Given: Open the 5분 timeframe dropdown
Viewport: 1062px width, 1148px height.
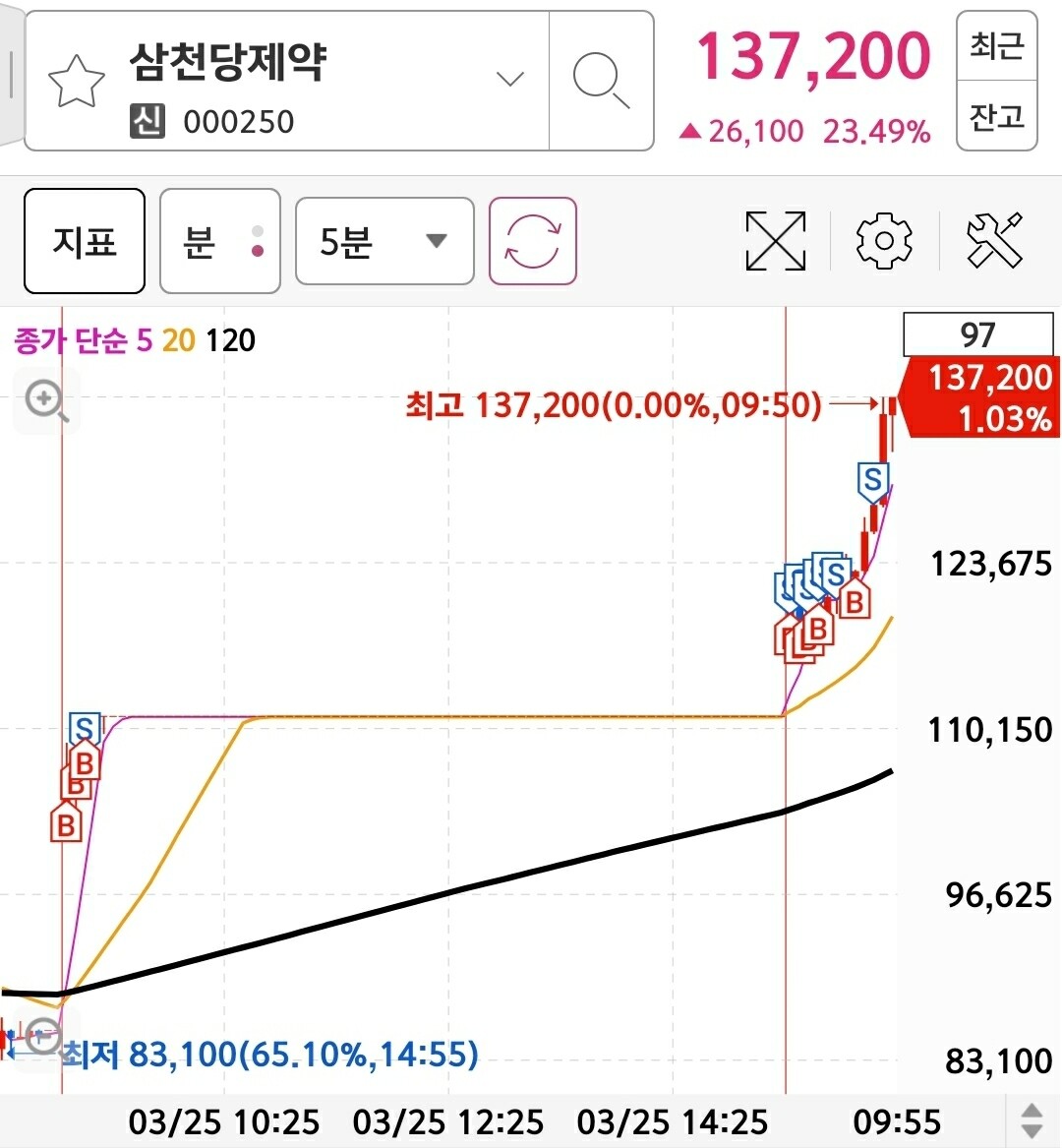Looking at the screenshot, I should [383, 241].
